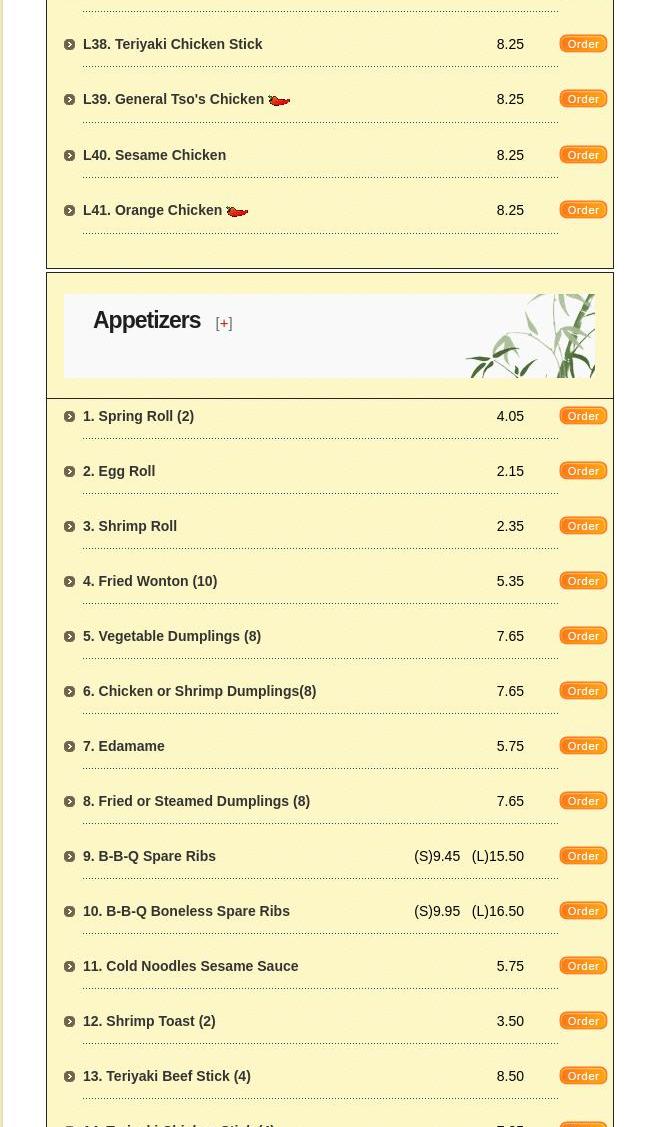646x1127 pixels.
Task: Order Teriyaki Beef Stick (4)
Action: 583,1076
